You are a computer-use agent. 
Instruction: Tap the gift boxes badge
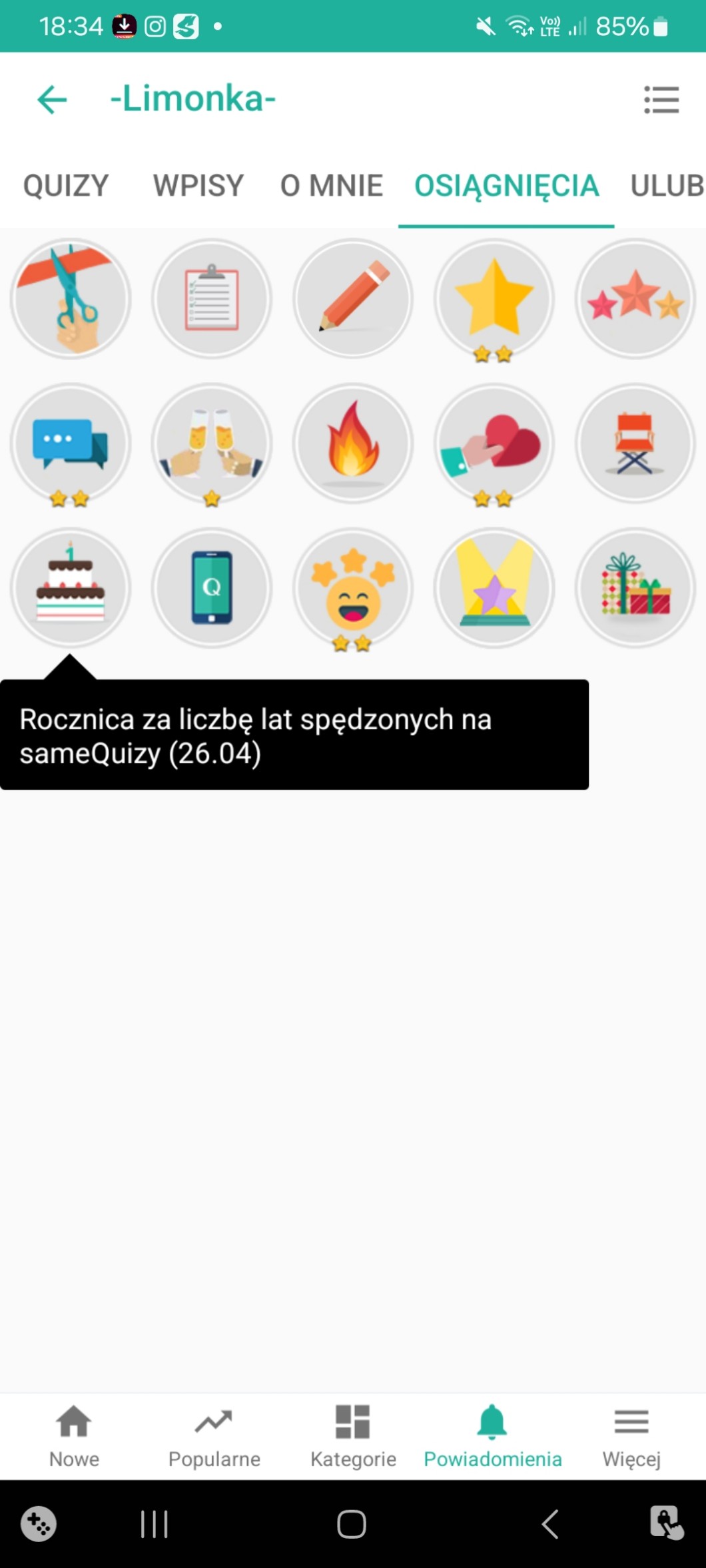tap(635, 588)
